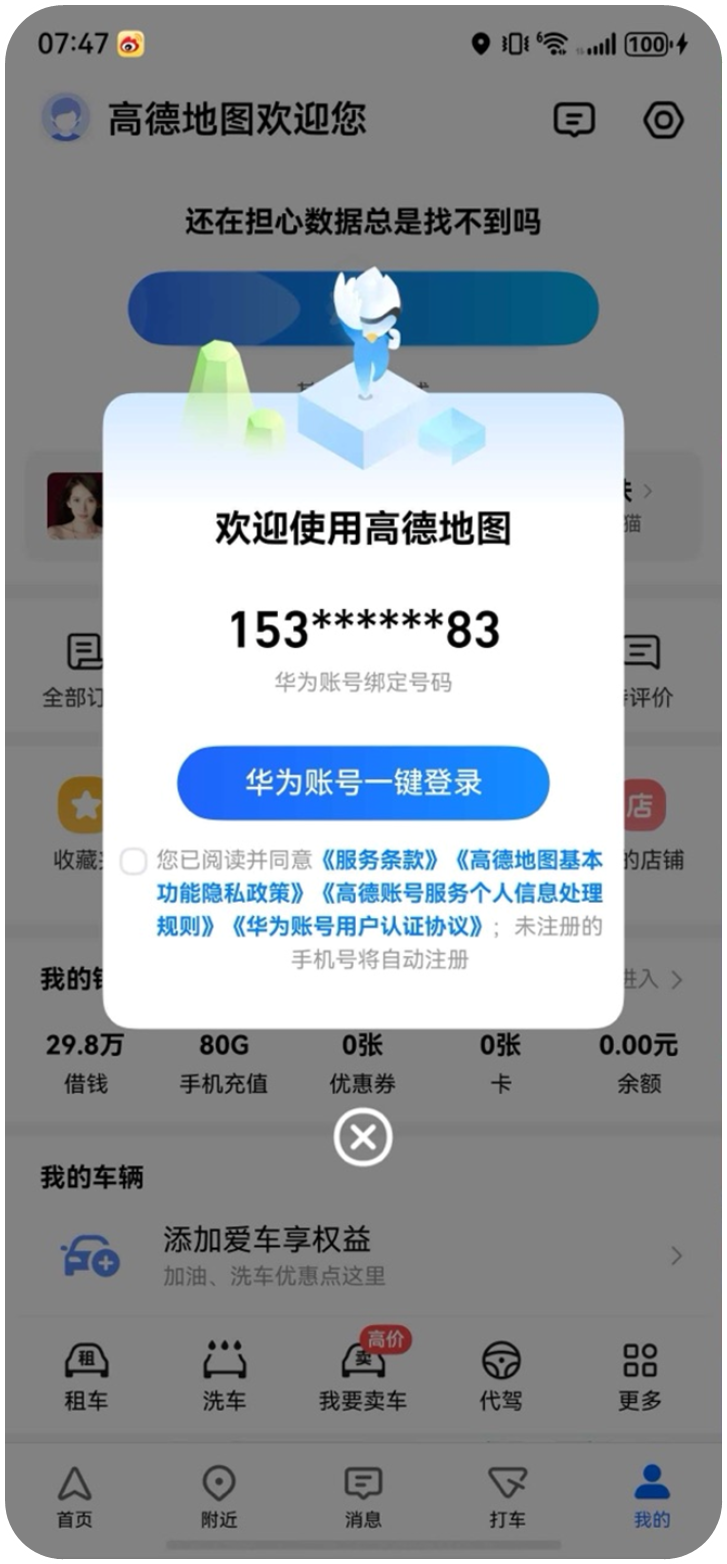Check the agreement checkbox in the login dialog
The height and width of the screenshot is (1564, 727).
tap(133, 862)
